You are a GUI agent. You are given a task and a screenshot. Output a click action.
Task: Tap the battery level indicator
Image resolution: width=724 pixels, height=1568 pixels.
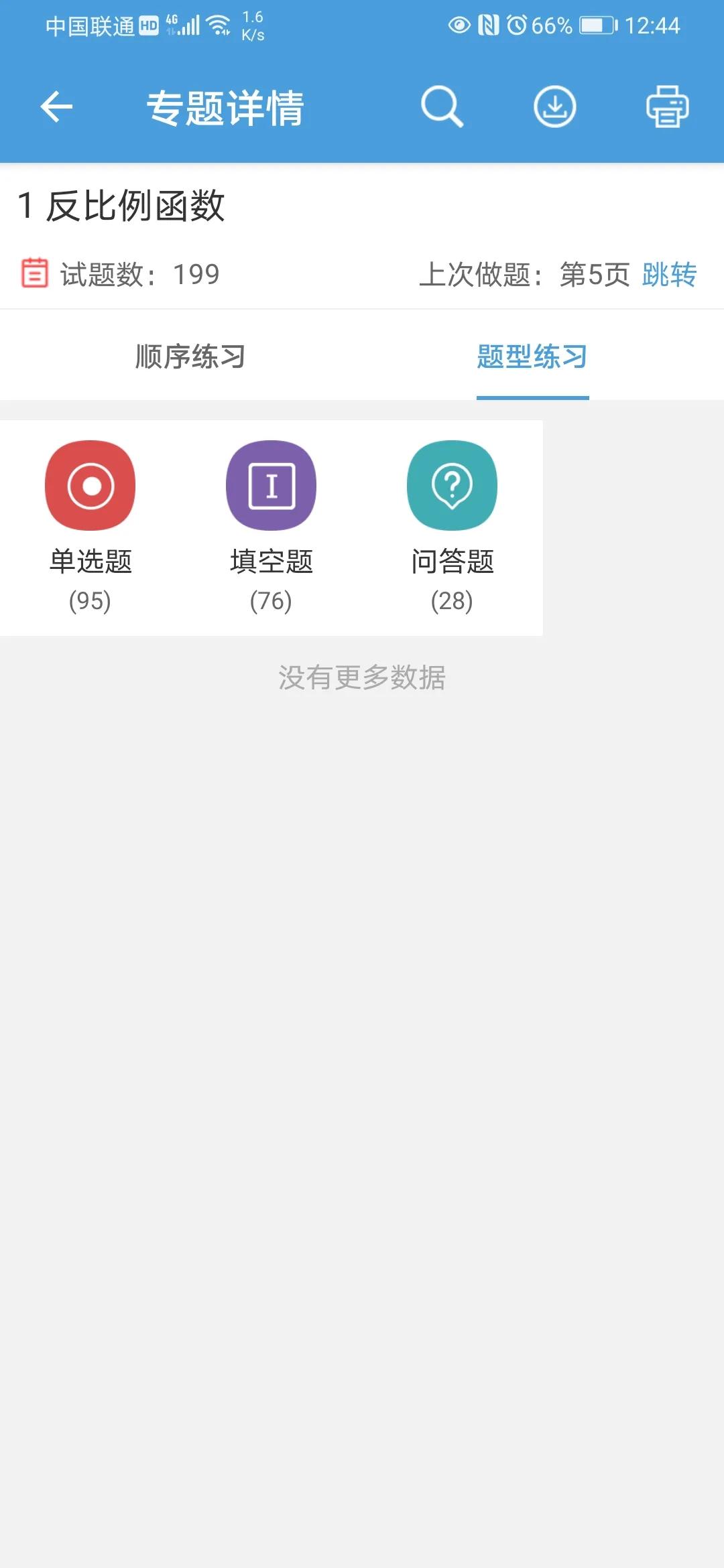click(595, 27)
